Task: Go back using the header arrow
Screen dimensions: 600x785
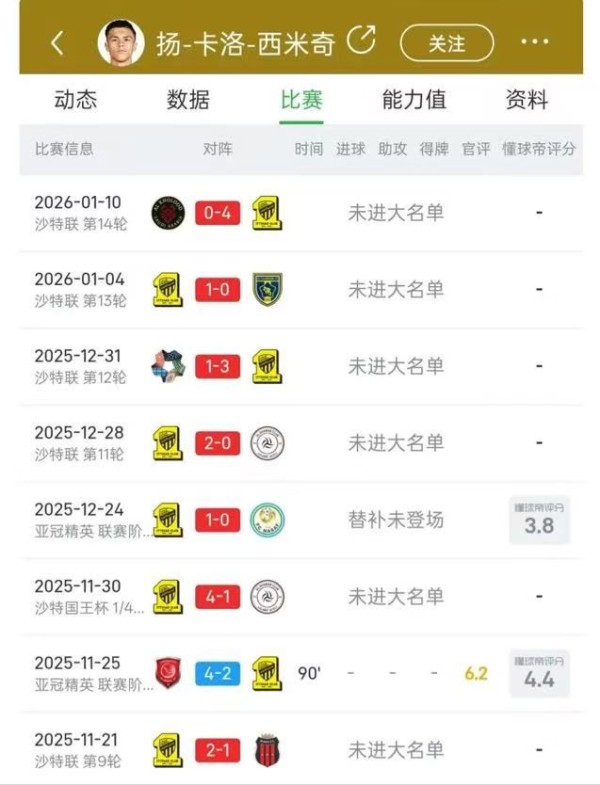Action: (57, 43)
